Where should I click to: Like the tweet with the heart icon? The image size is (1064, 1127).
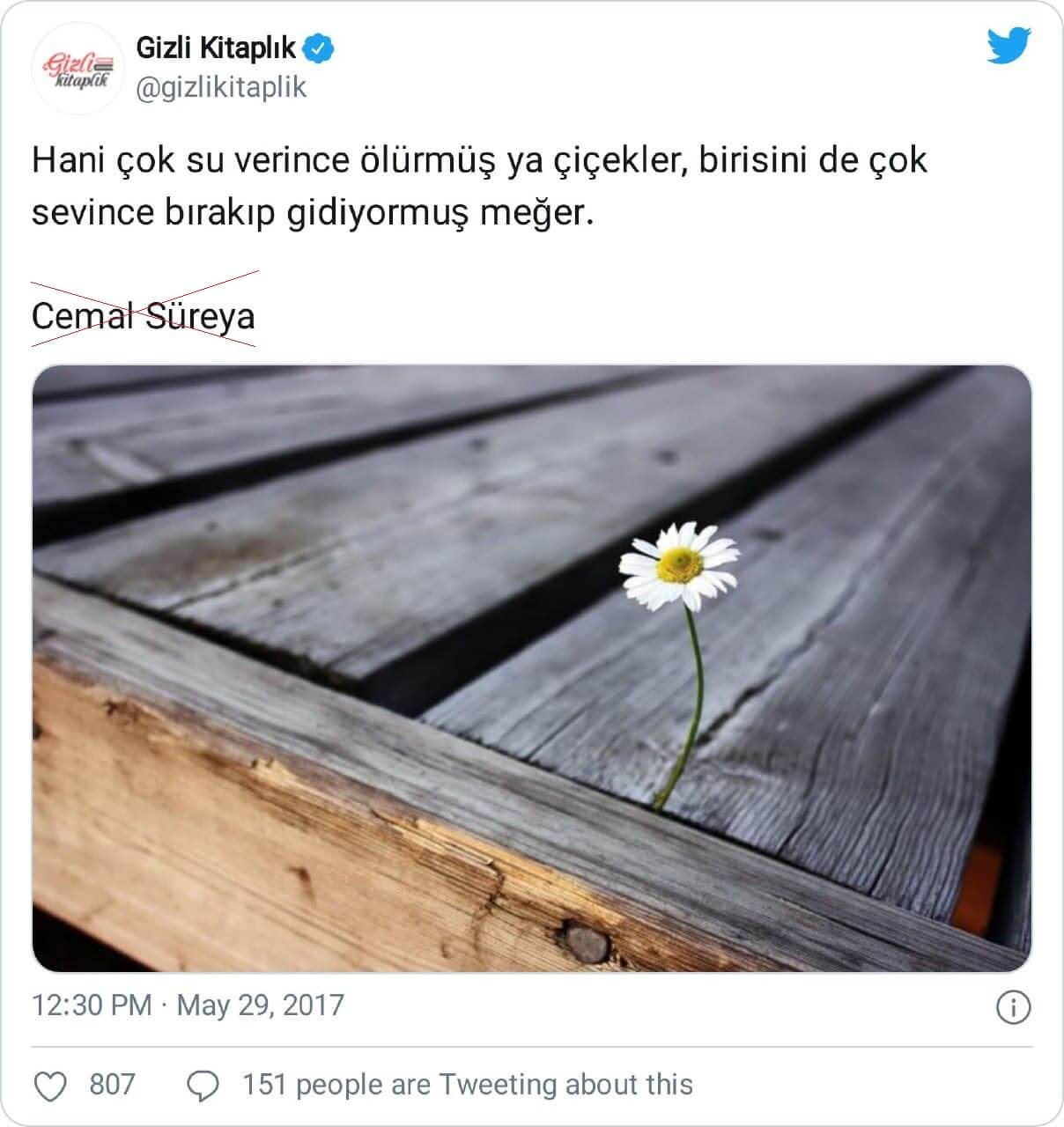(50, 1086)
